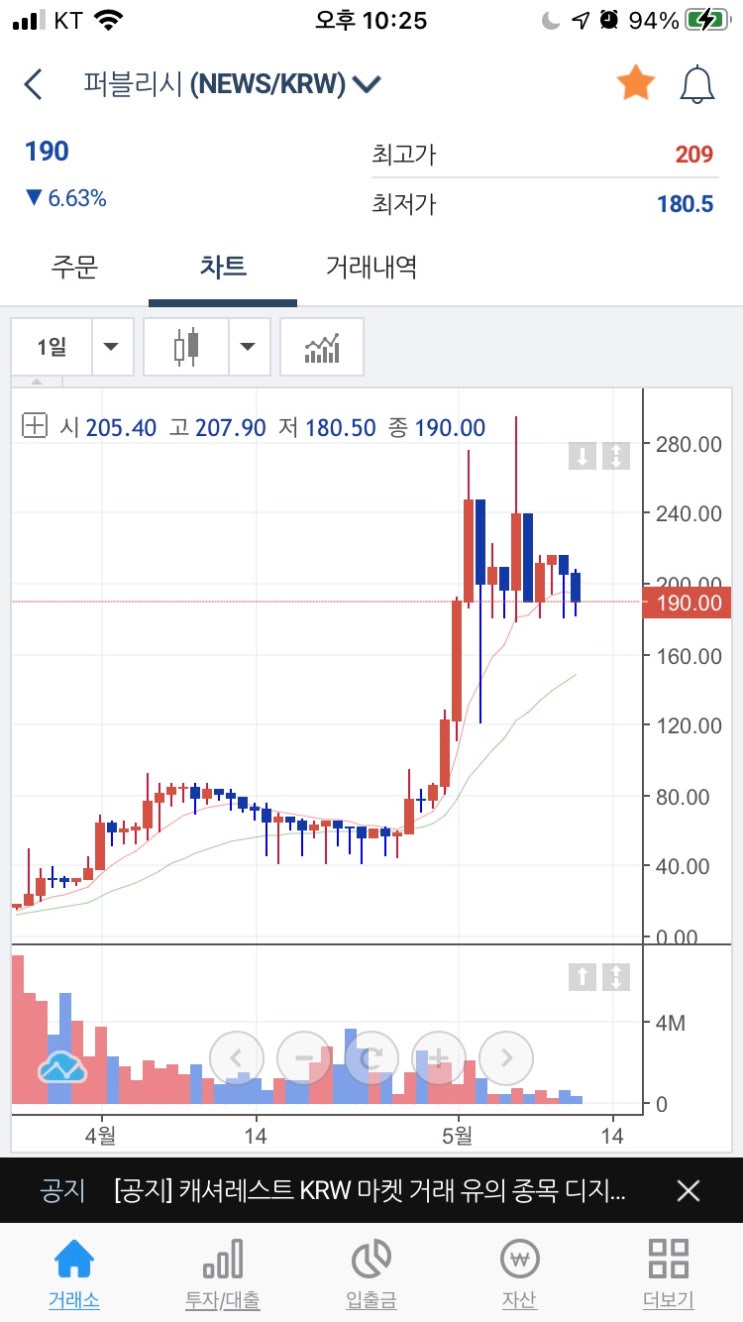This screenshot has width=743, height=1322.
Task: Click the cloud save icon on volume panel
Action: 62,1069
